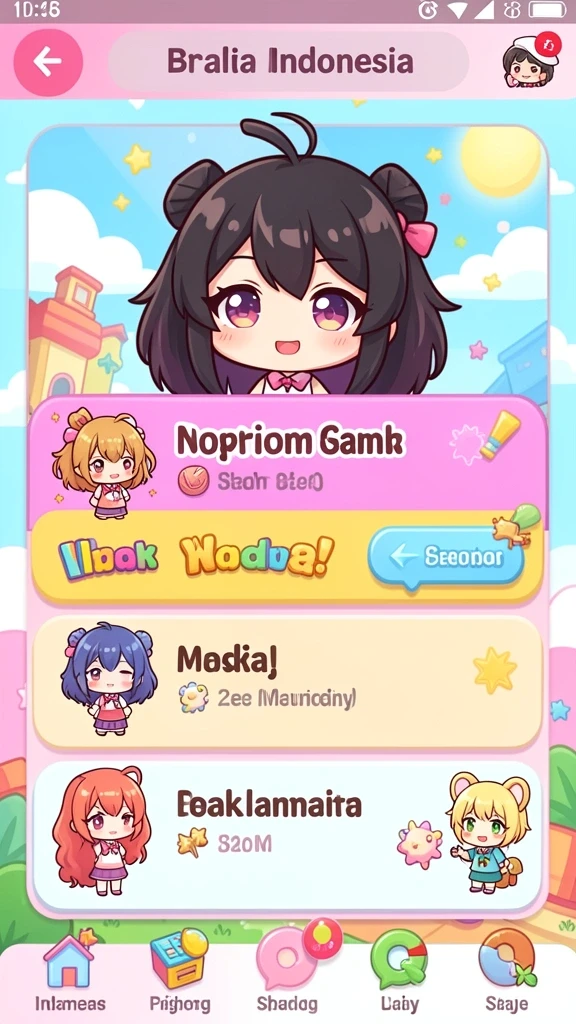Tap the large chibi girl banner

tap(287, 261)
